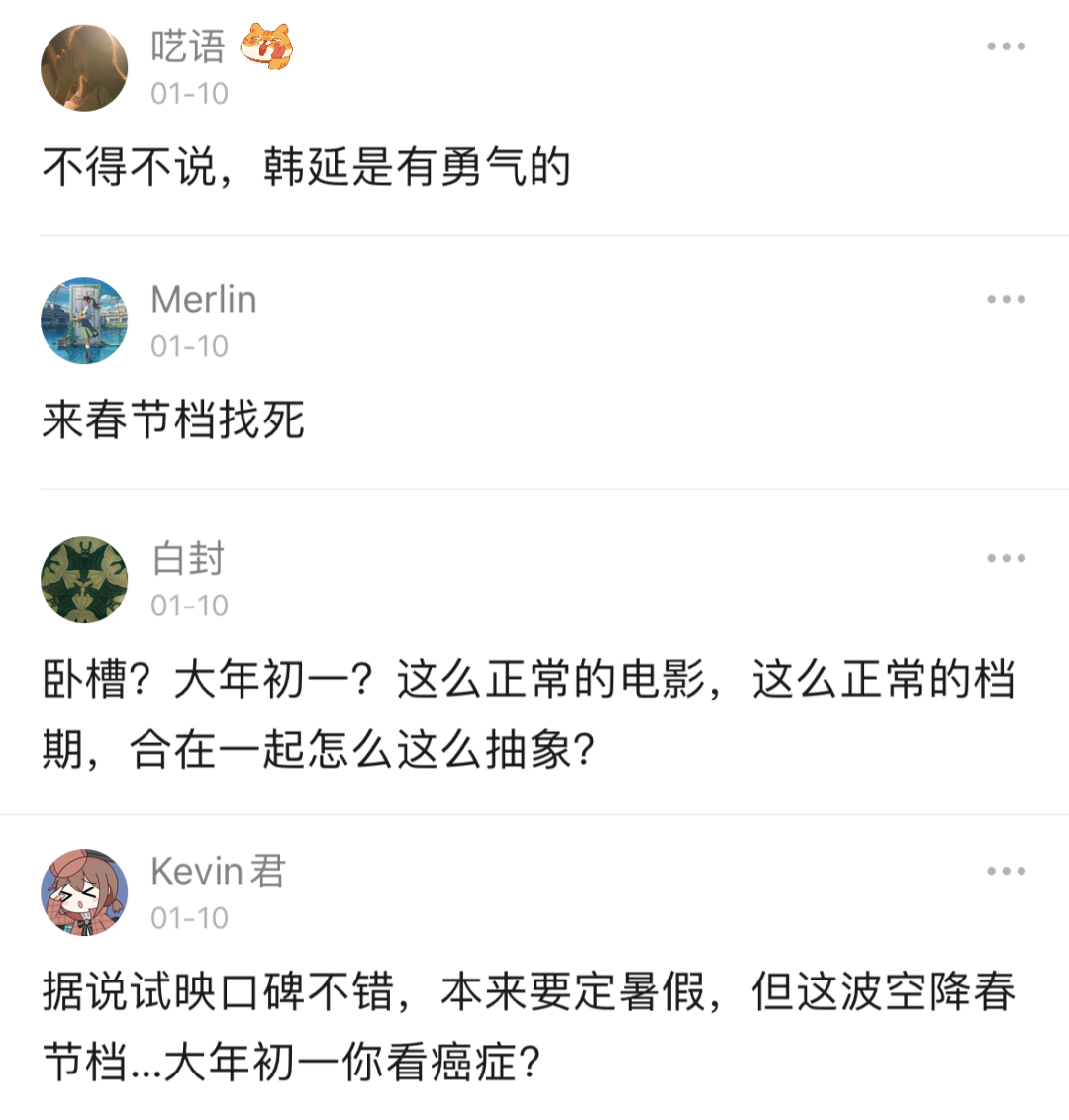Tap 白封's profile picture
Viewport: 1069px width, 1120px height.
click(84, 580)
